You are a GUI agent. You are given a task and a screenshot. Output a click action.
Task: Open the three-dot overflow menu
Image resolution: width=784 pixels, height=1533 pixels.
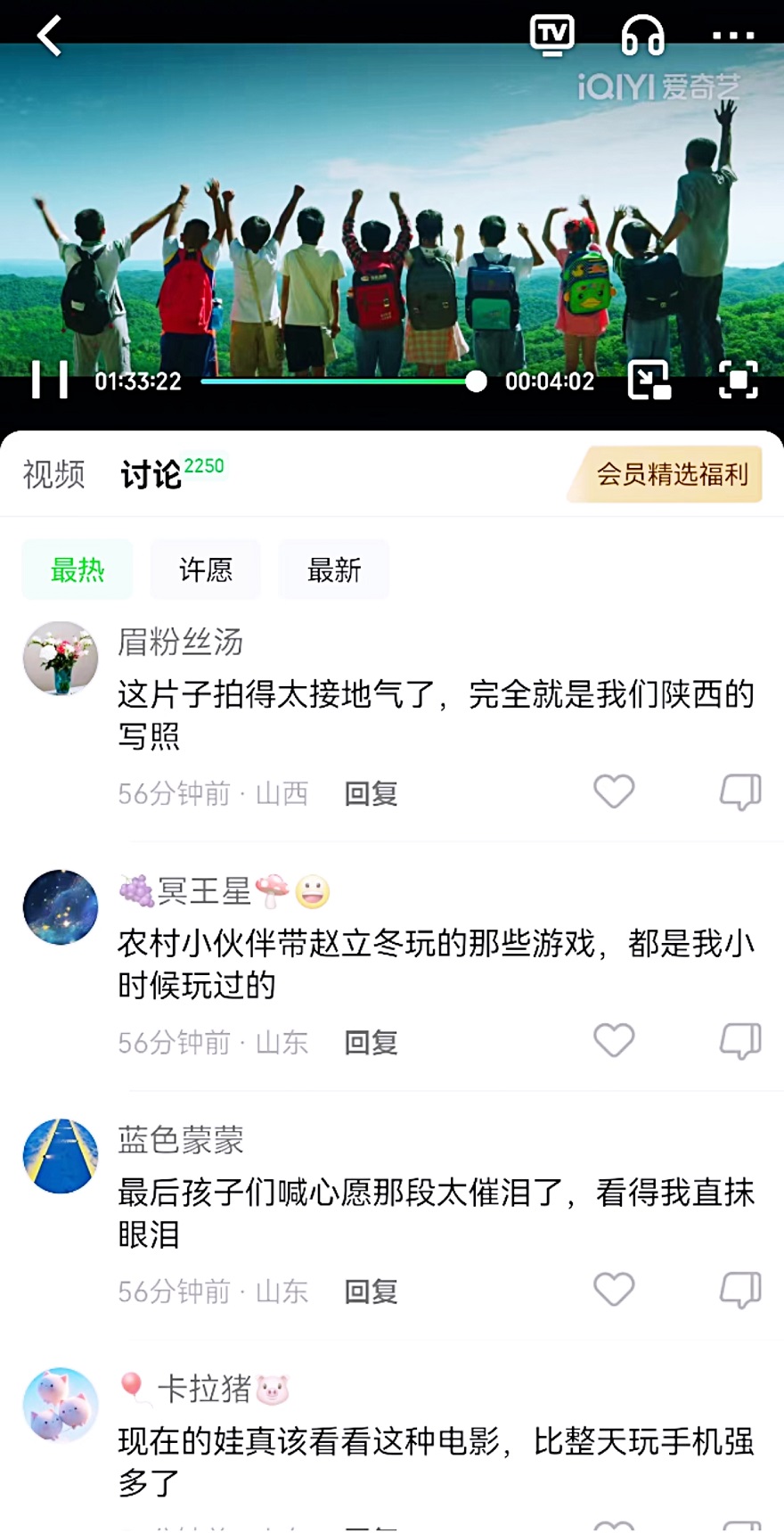tap(733, 37)
